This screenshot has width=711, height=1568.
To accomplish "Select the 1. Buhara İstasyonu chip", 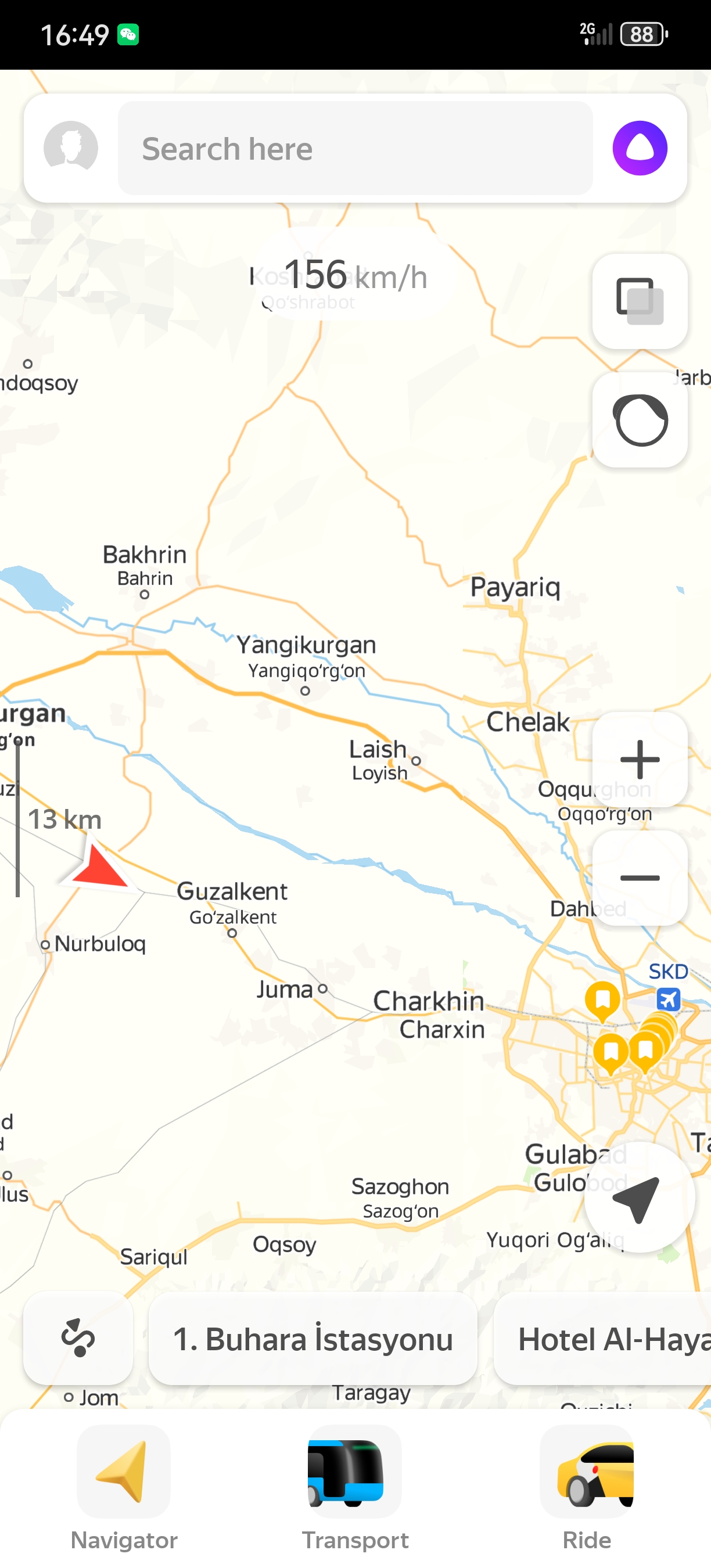I will coord(313,1339).
